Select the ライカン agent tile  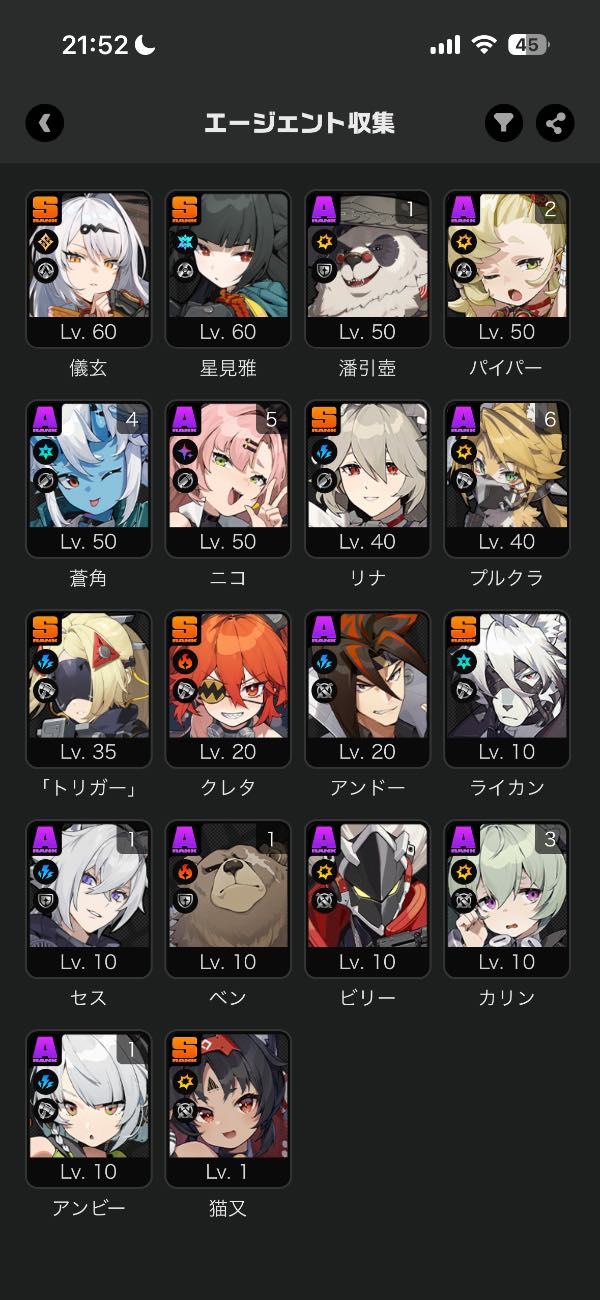507,688
